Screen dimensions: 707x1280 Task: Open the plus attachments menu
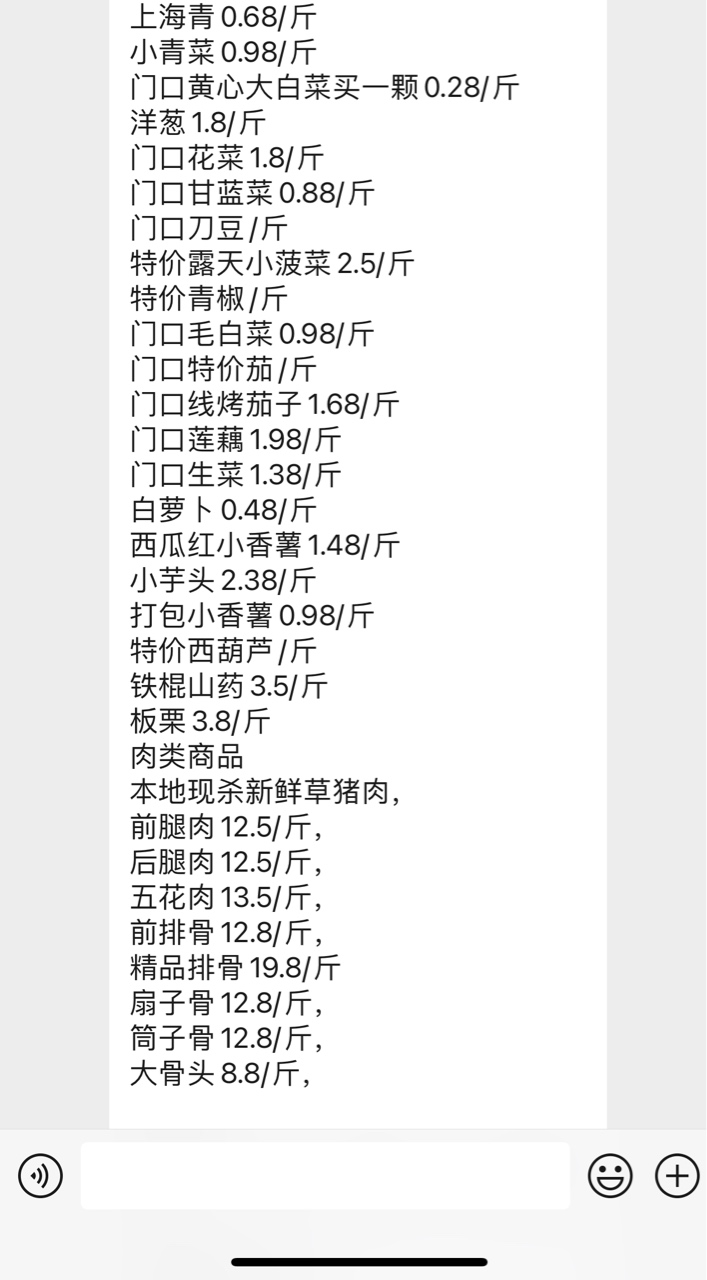point(677,1176)
